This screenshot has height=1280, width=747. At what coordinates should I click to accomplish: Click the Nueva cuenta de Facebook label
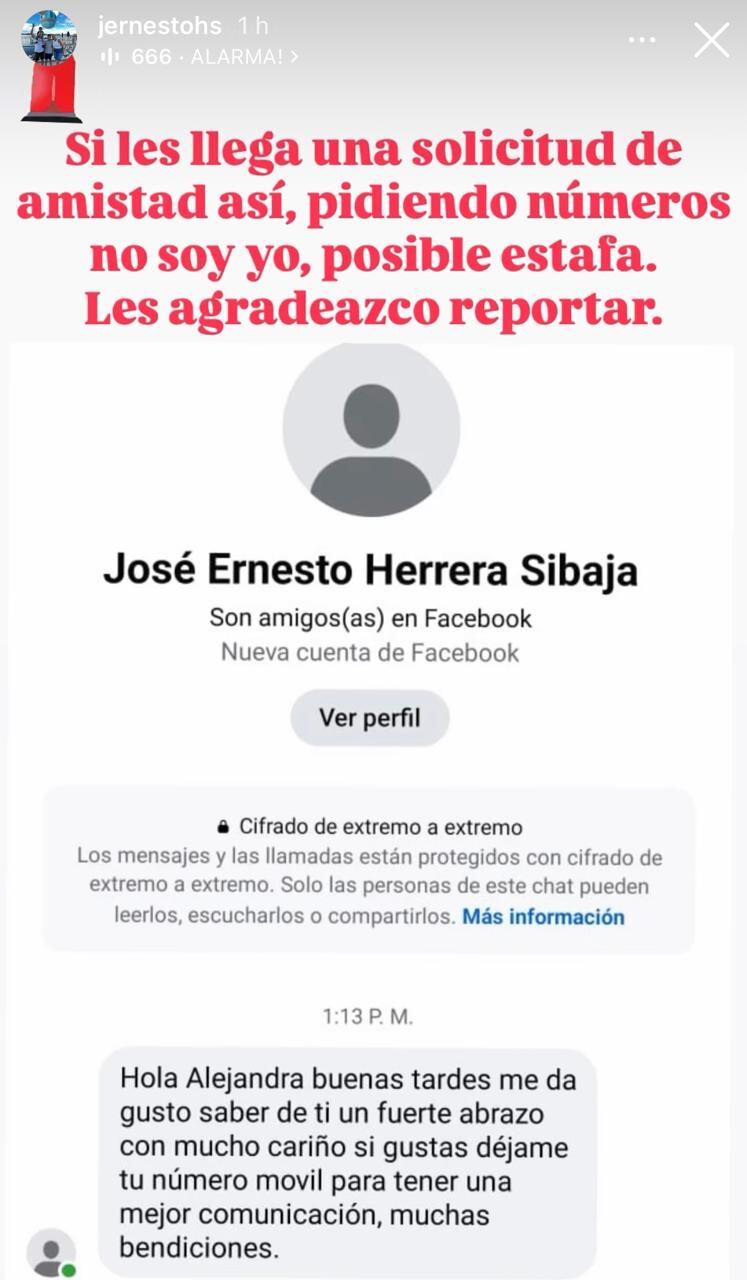(x=370, y=654)
